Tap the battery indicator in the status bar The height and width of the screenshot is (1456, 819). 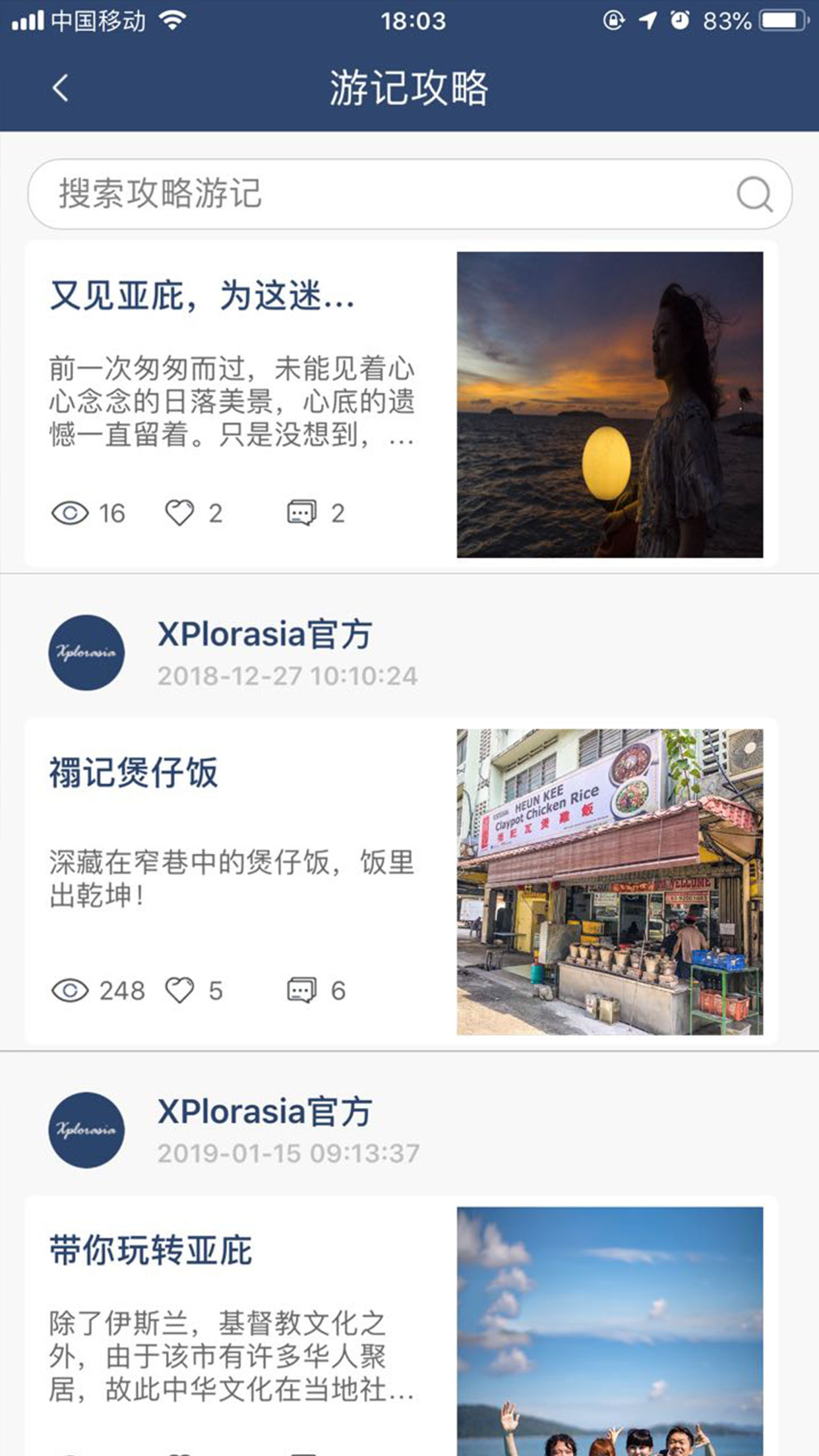coord(781,20)
